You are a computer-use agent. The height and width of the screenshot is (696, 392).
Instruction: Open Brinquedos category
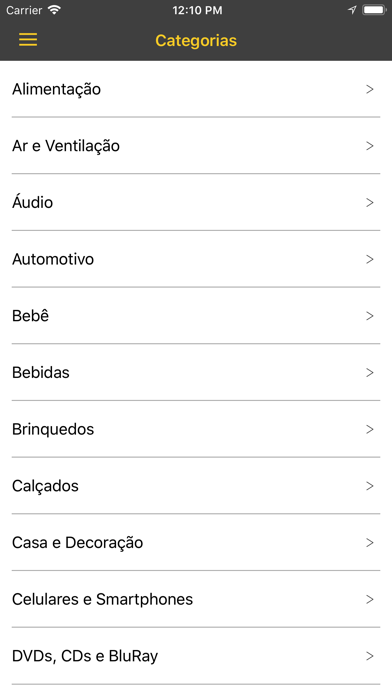(x=196, y=429)
